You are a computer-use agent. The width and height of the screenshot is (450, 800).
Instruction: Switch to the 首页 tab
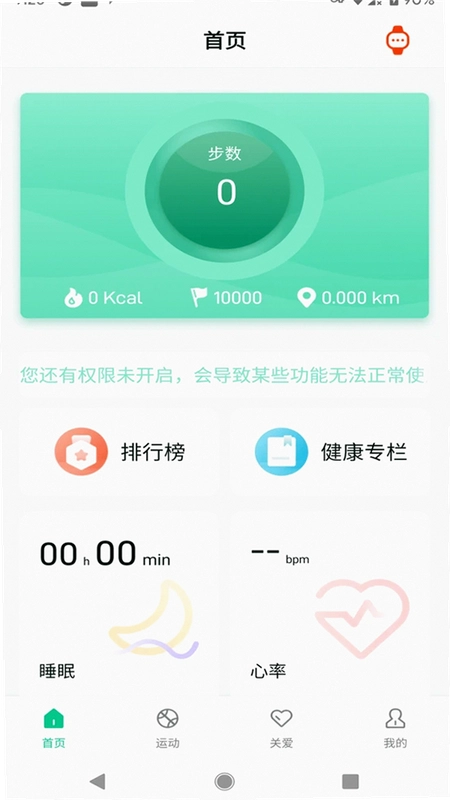click(54, 728)
